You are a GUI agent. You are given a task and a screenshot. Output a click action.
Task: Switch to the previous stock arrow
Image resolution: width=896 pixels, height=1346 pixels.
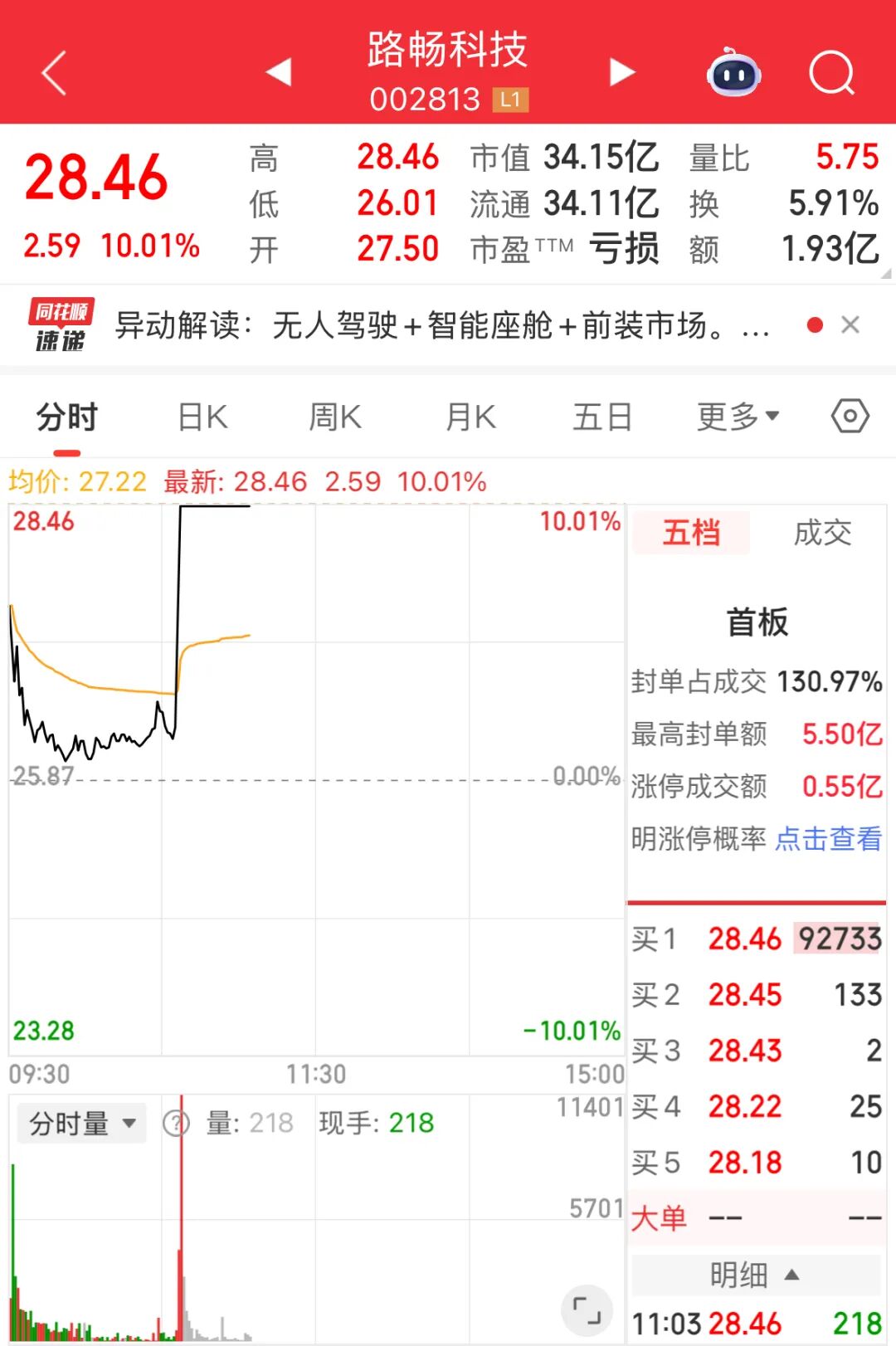pos(279,72)
